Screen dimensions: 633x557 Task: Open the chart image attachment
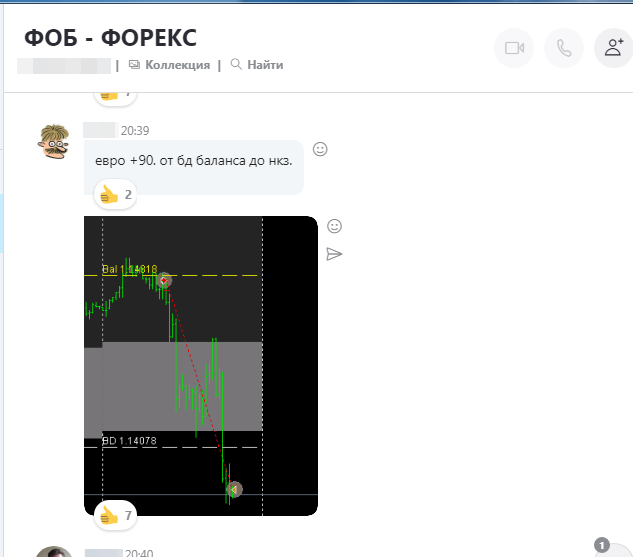[x=200, y=365]
